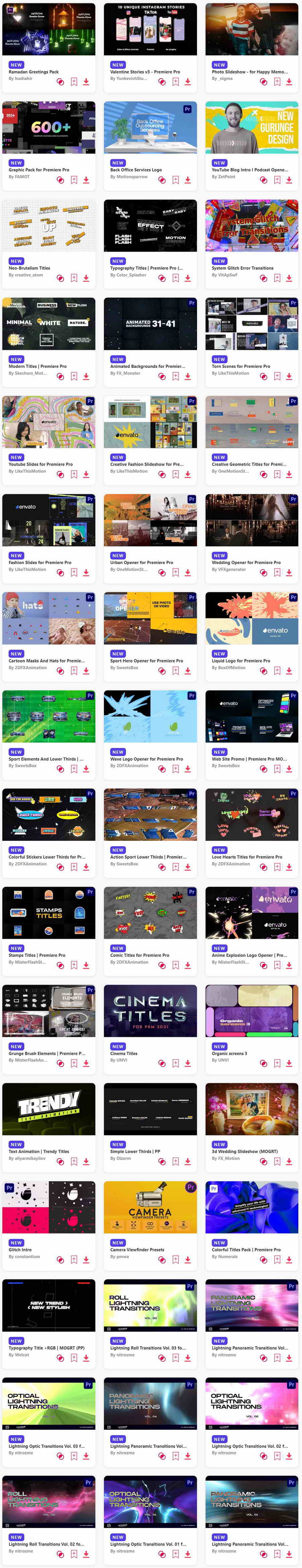Open Wedding Opener for Premiere Pro

click(x=246, y=562)
